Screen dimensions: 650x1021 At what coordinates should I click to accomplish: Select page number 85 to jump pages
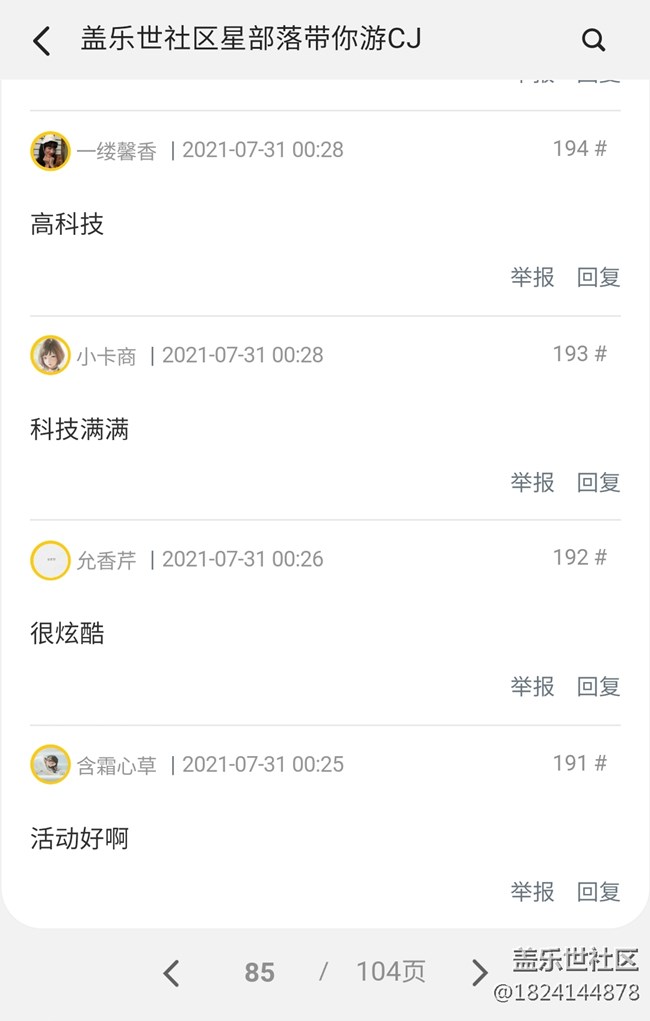pyautogui.click(x=259, y=972)
